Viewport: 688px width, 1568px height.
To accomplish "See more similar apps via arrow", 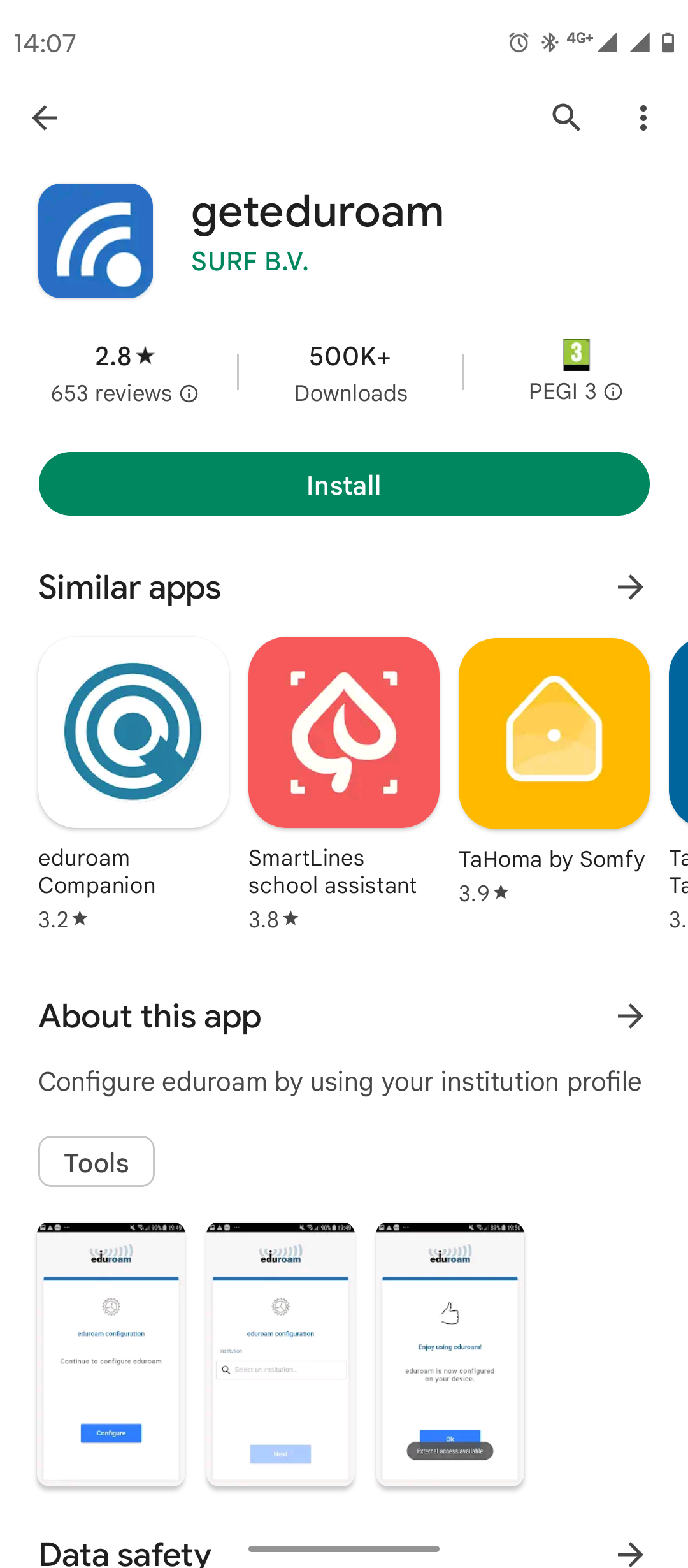I will click(631, 587).
